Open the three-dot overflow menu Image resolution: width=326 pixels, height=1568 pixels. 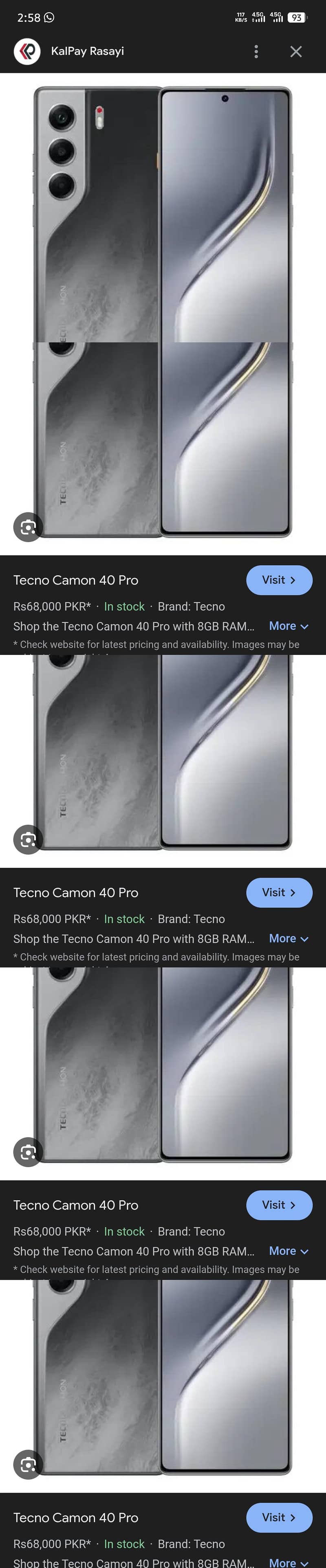click(256, 52)
